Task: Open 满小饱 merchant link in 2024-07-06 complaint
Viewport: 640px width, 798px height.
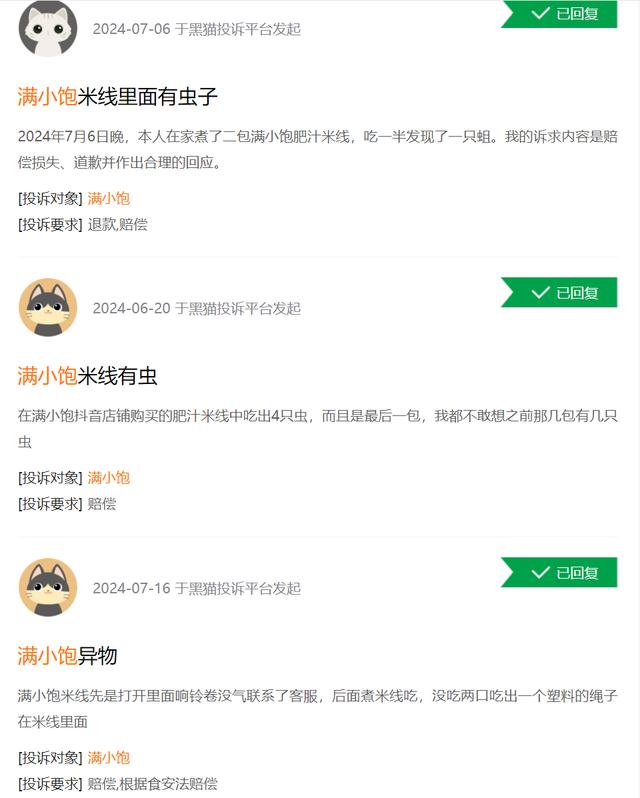Action: pyautogui.click(x=109, y=198)
